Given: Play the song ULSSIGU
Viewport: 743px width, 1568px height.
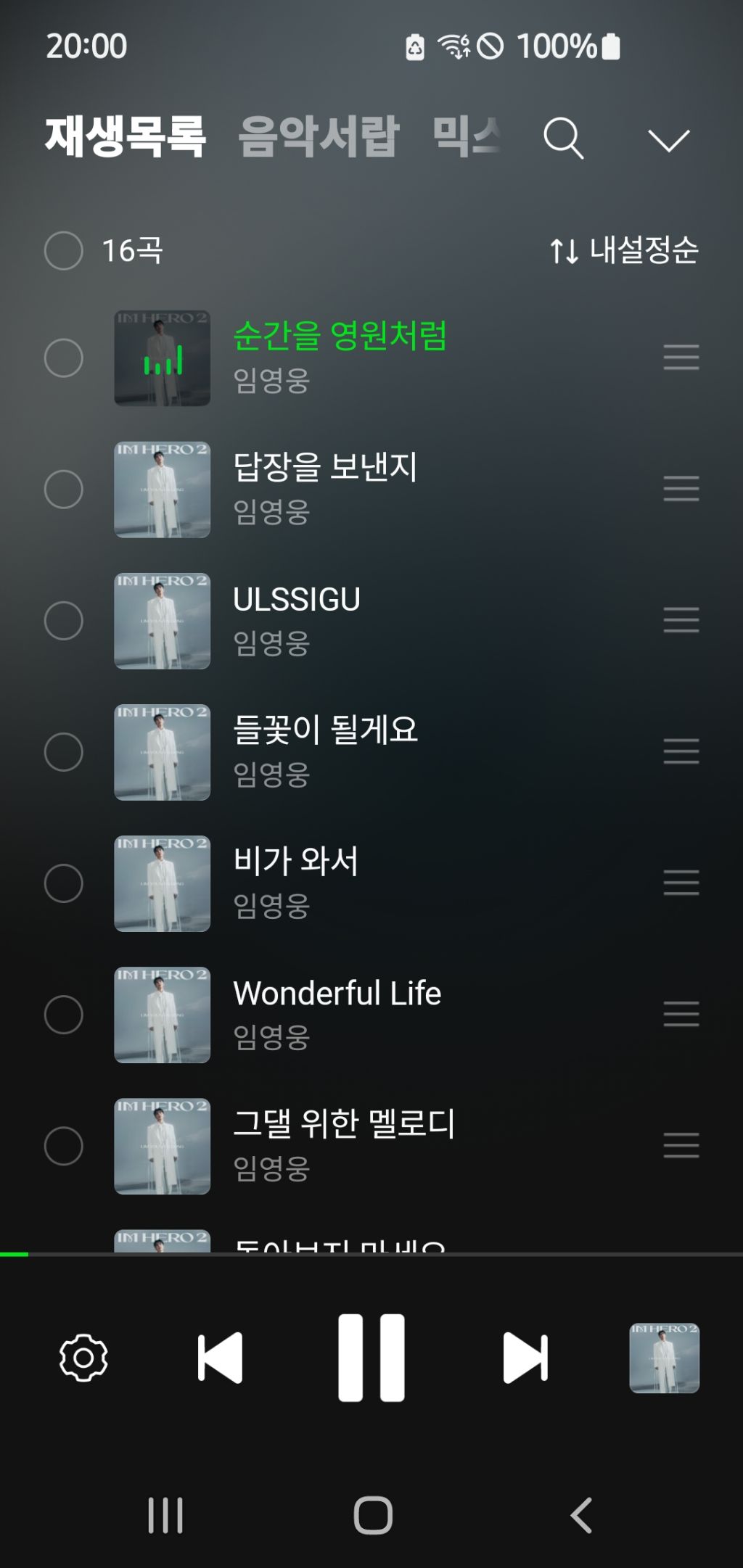Looking at the screenshot, I should coord(297,600).
